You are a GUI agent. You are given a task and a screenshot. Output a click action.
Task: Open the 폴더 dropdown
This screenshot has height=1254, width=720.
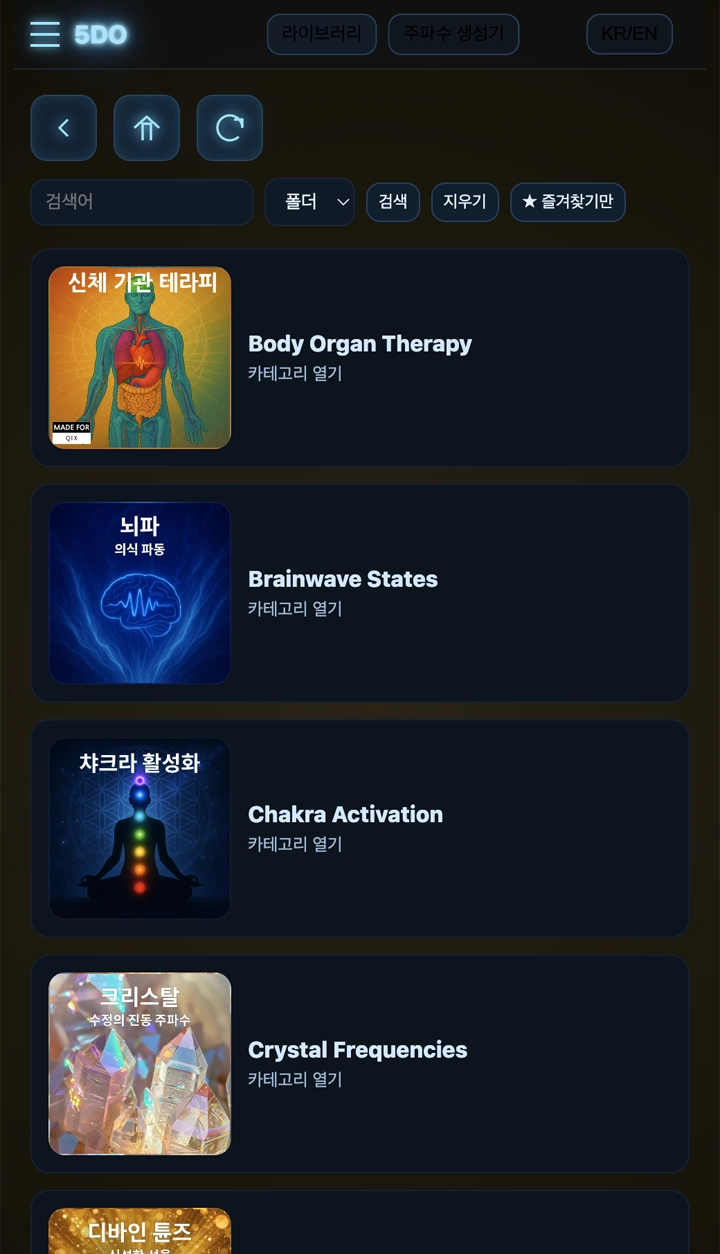click(309, 202)
